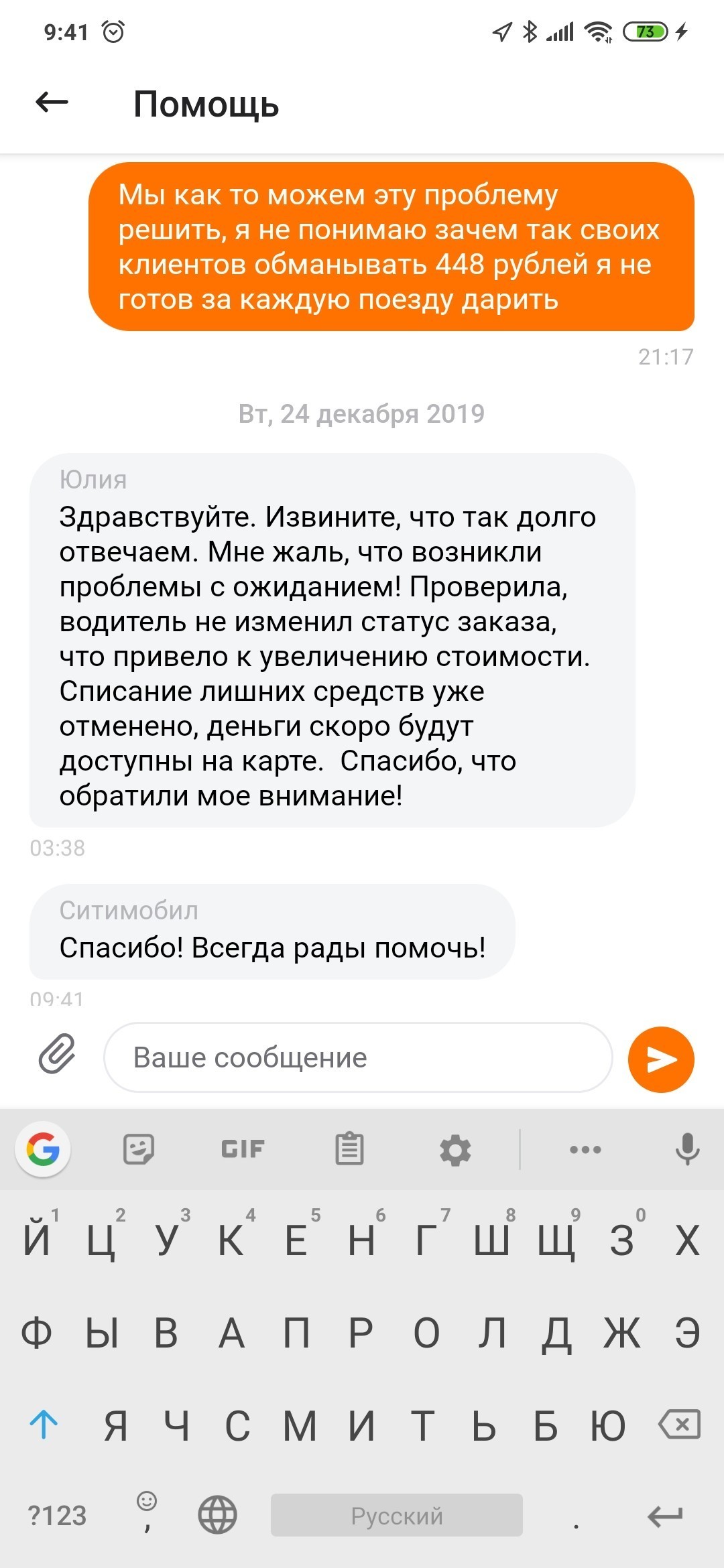724x1568 pixels.
Task: Open keyboard settings gear
Action: pos(455,1150)
